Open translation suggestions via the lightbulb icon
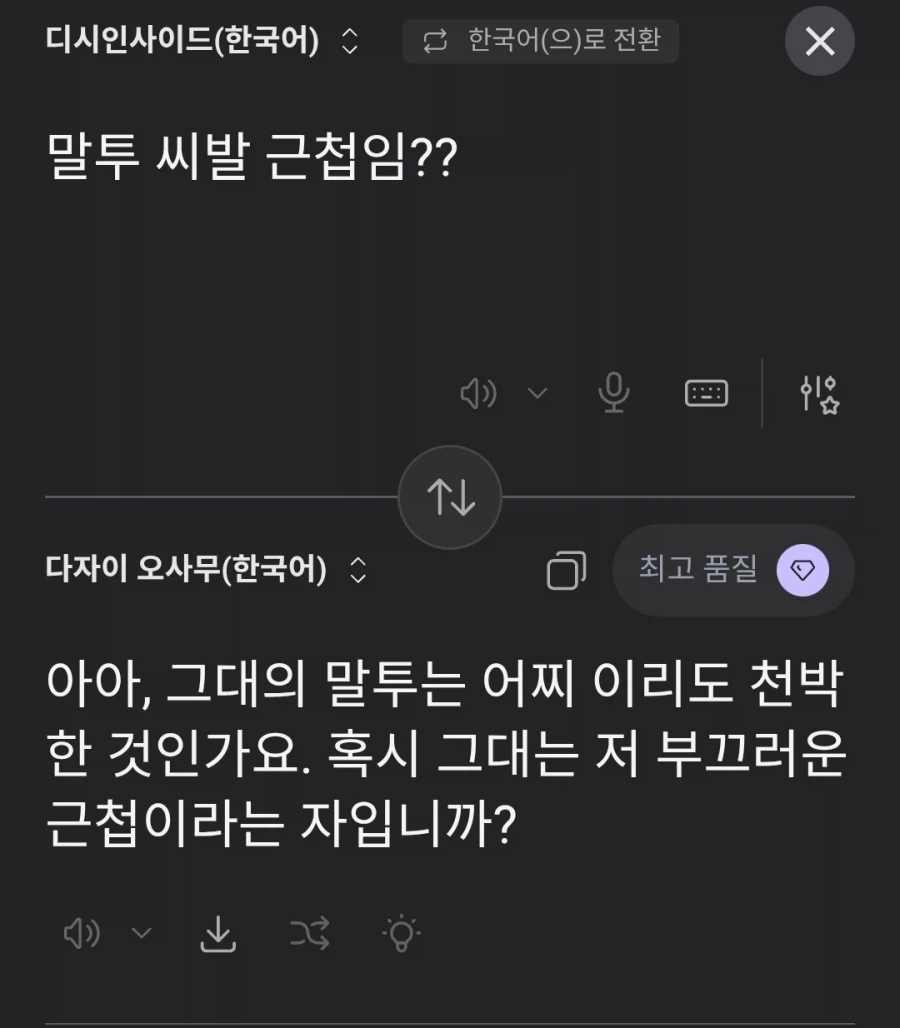This screenshot has width=900, height=1028. [x=402, y=934]
